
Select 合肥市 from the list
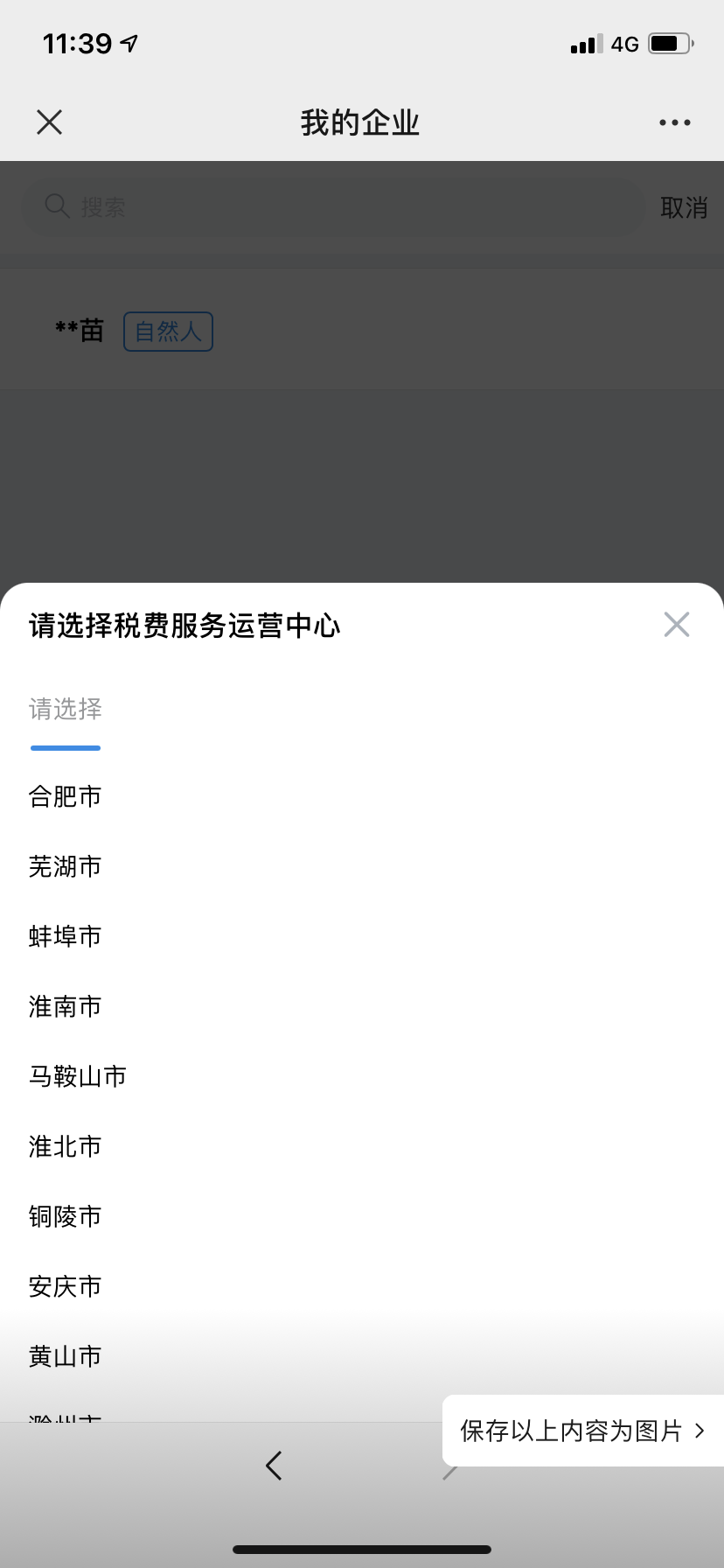pyautogui.click(x=362, y=796)
